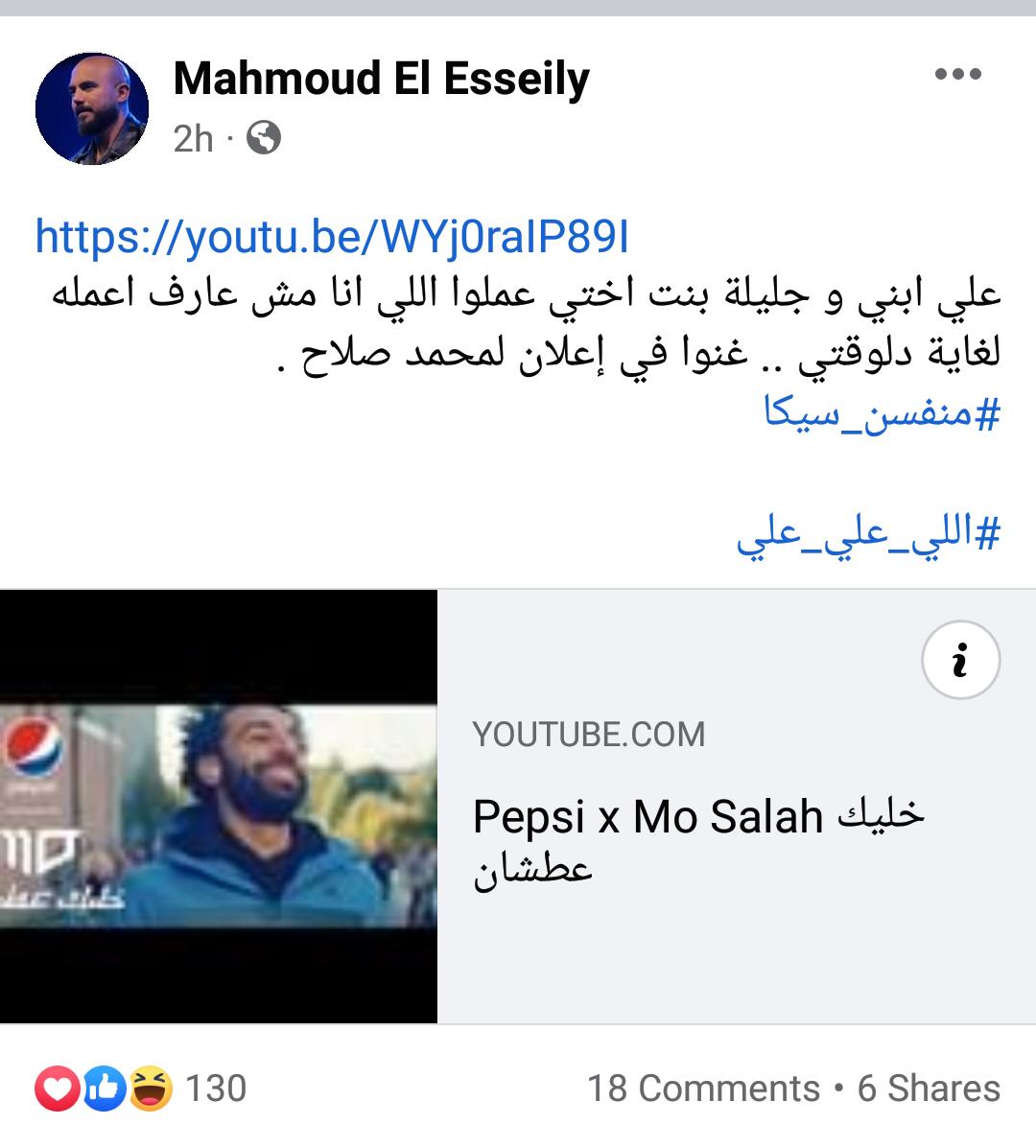Open the 18 Comments
The image size is (1036, 1148).
[703, 1089]
